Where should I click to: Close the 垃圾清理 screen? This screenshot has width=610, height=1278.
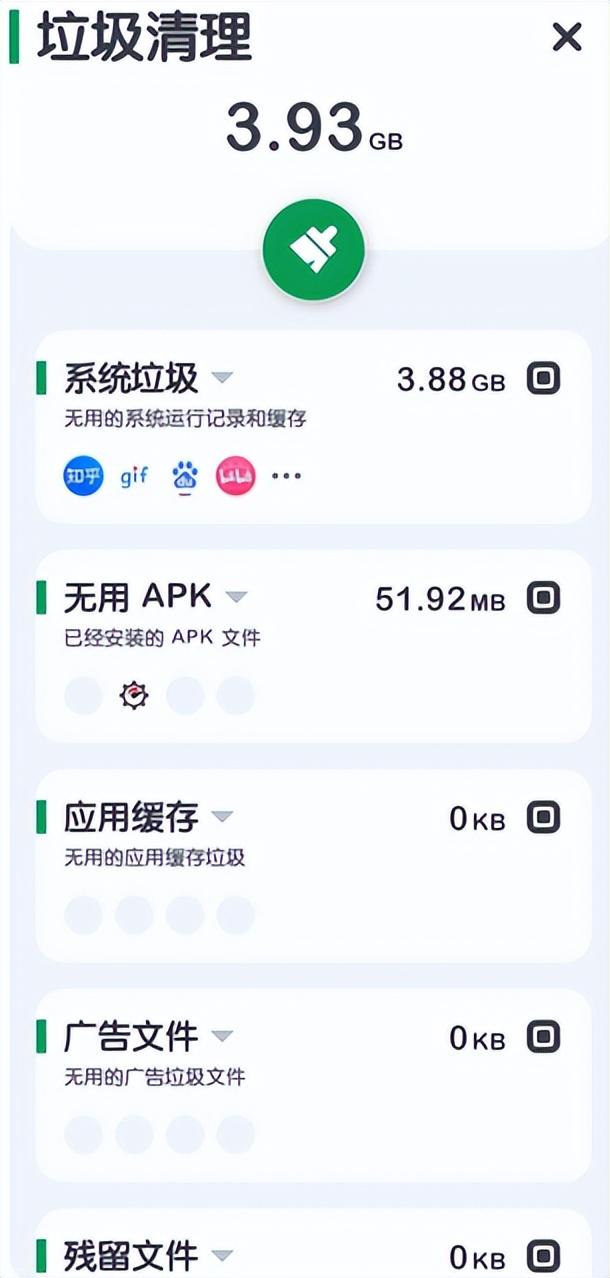567,38
